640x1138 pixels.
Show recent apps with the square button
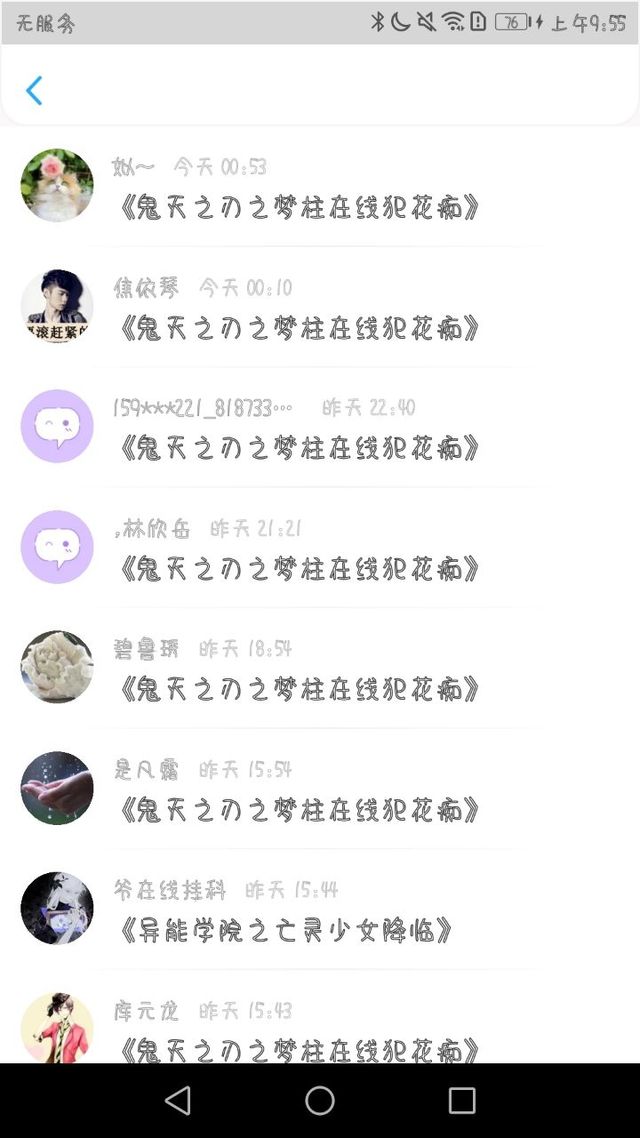[462, 1100]
